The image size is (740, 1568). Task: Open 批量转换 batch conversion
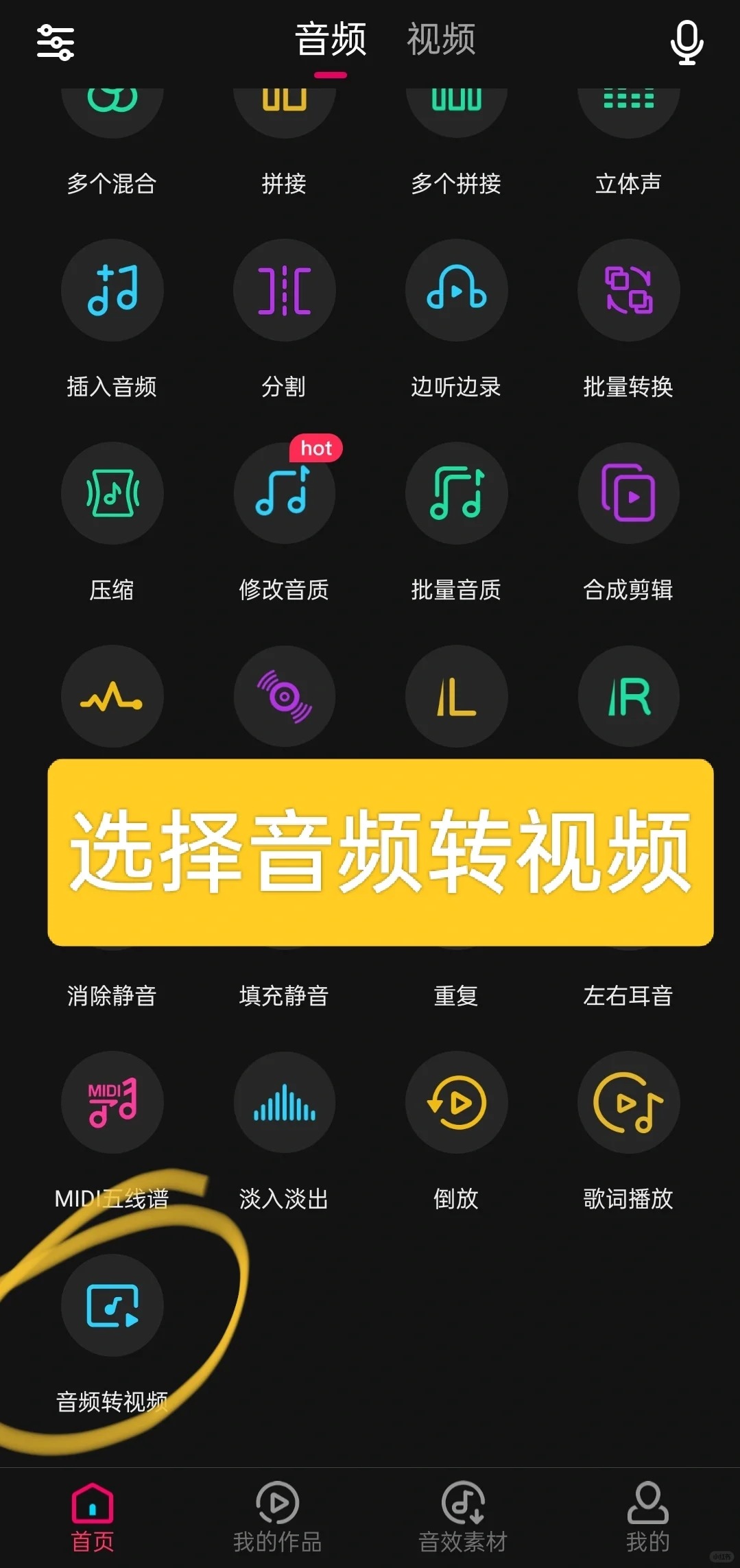coord(628,290)
